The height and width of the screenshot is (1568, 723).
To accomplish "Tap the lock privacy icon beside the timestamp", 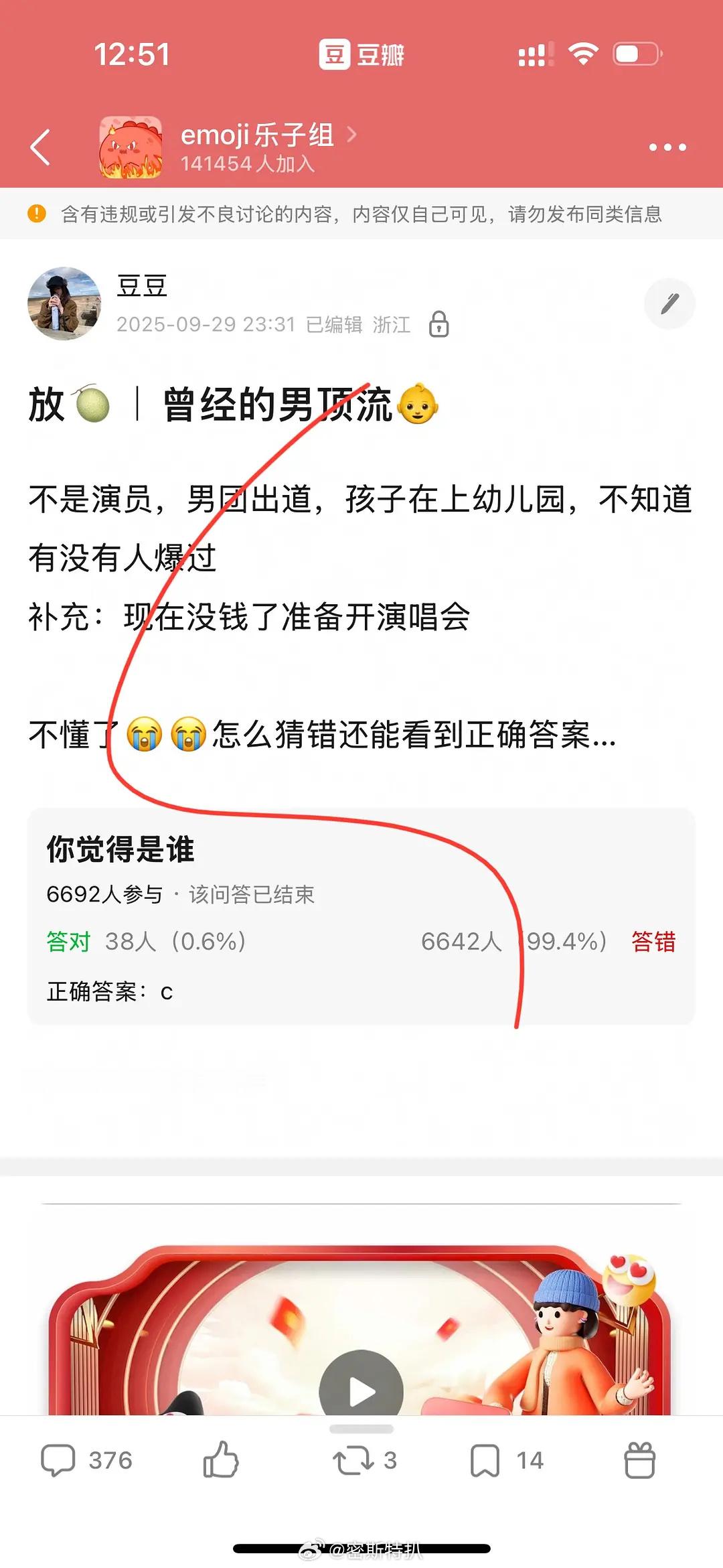I will 439,326.
